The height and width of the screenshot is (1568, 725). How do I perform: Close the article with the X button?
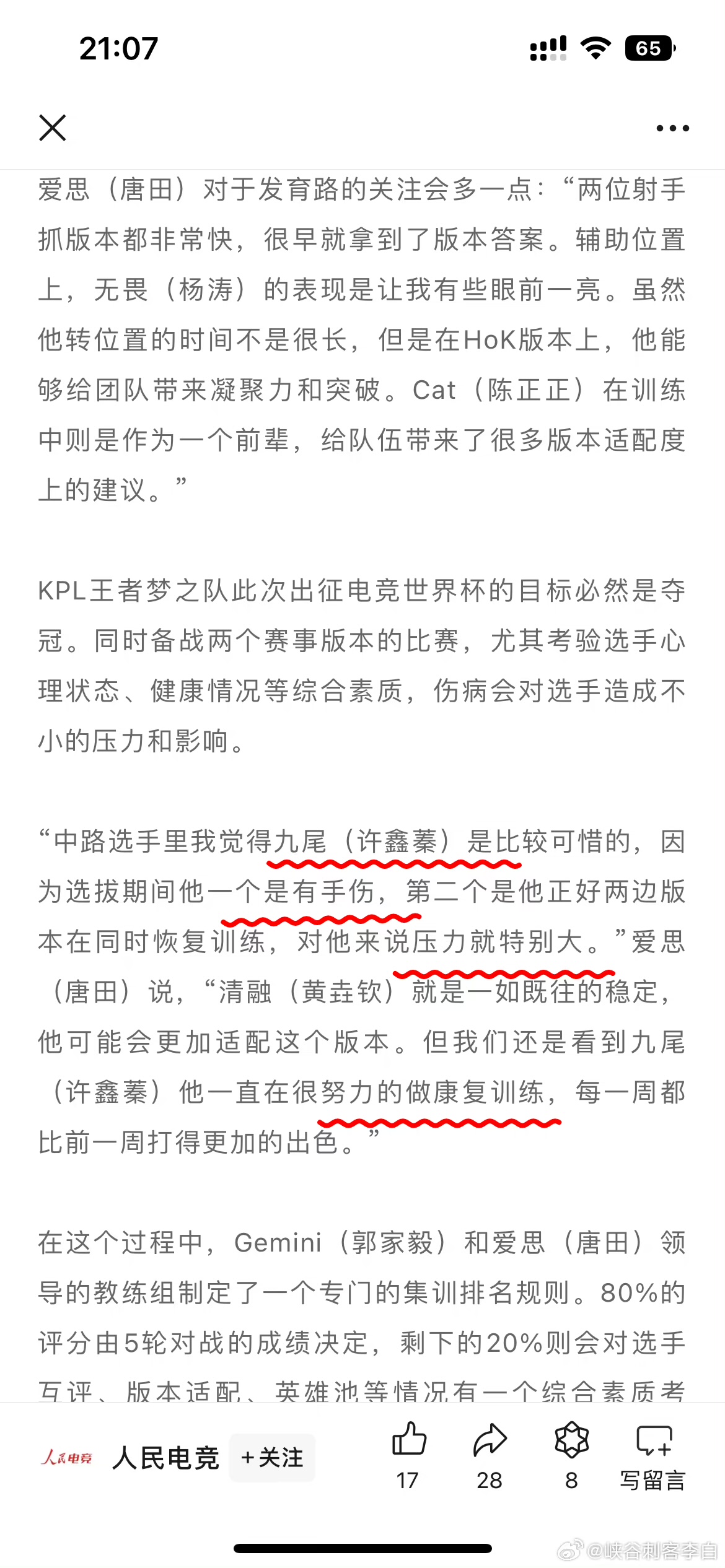(x=53, y=128)
